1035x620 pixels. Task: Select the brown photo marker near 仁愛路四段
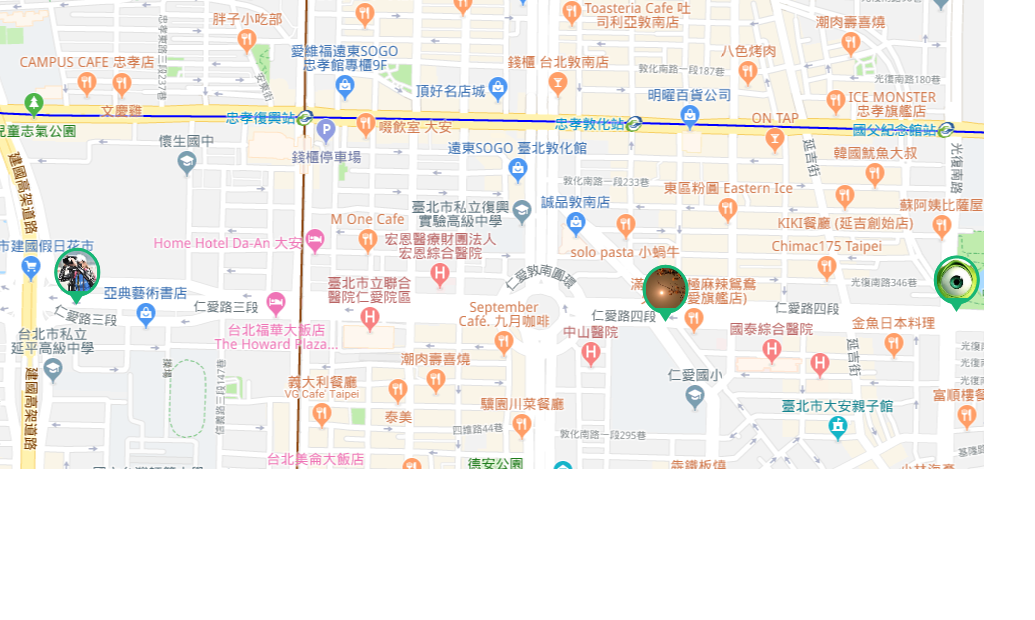click(x=665, y=290)
